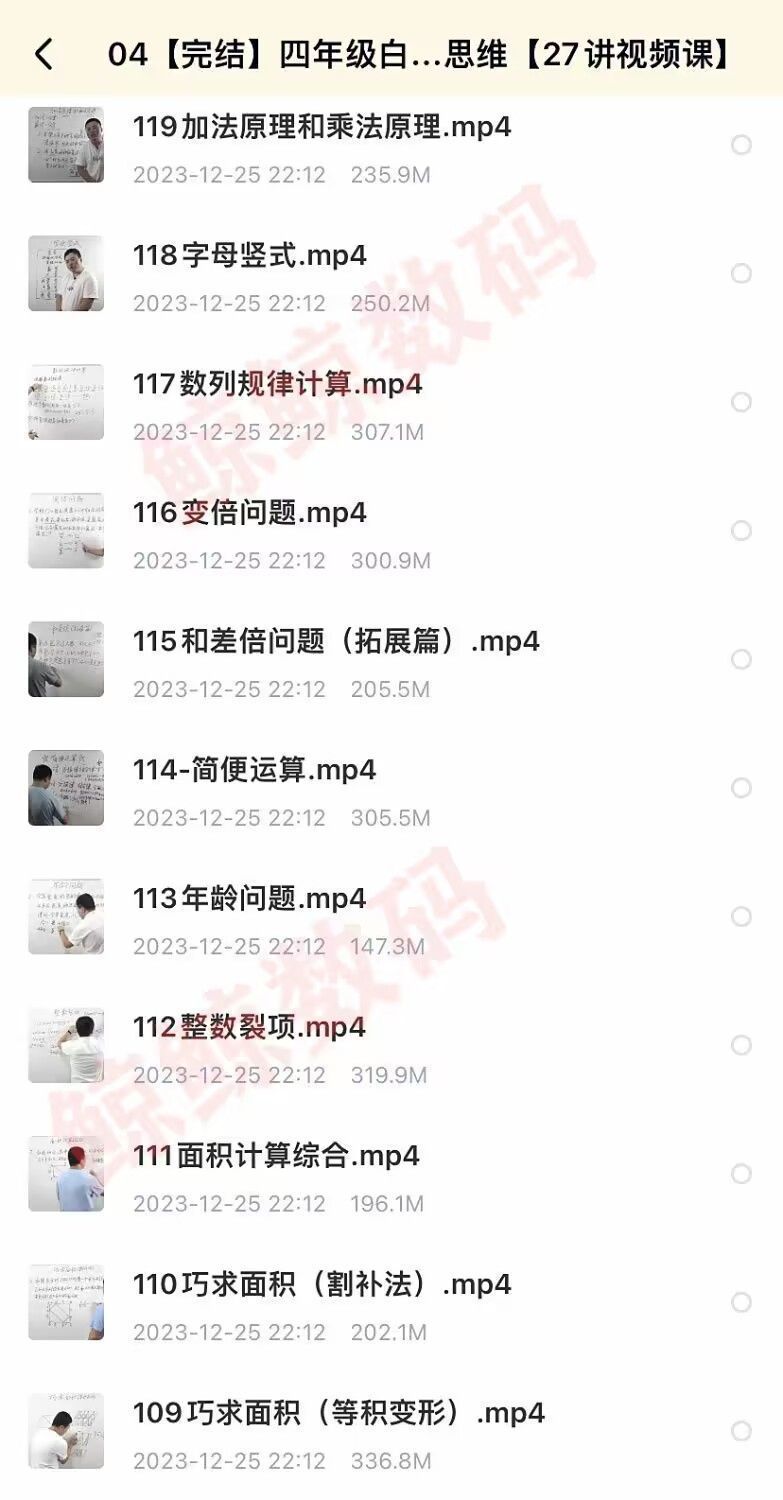Choose the selection circle of 114-简便运算.mp4
Image resolution: width=783 pixels, height=1500 pixels.
(x=741, y=788)
